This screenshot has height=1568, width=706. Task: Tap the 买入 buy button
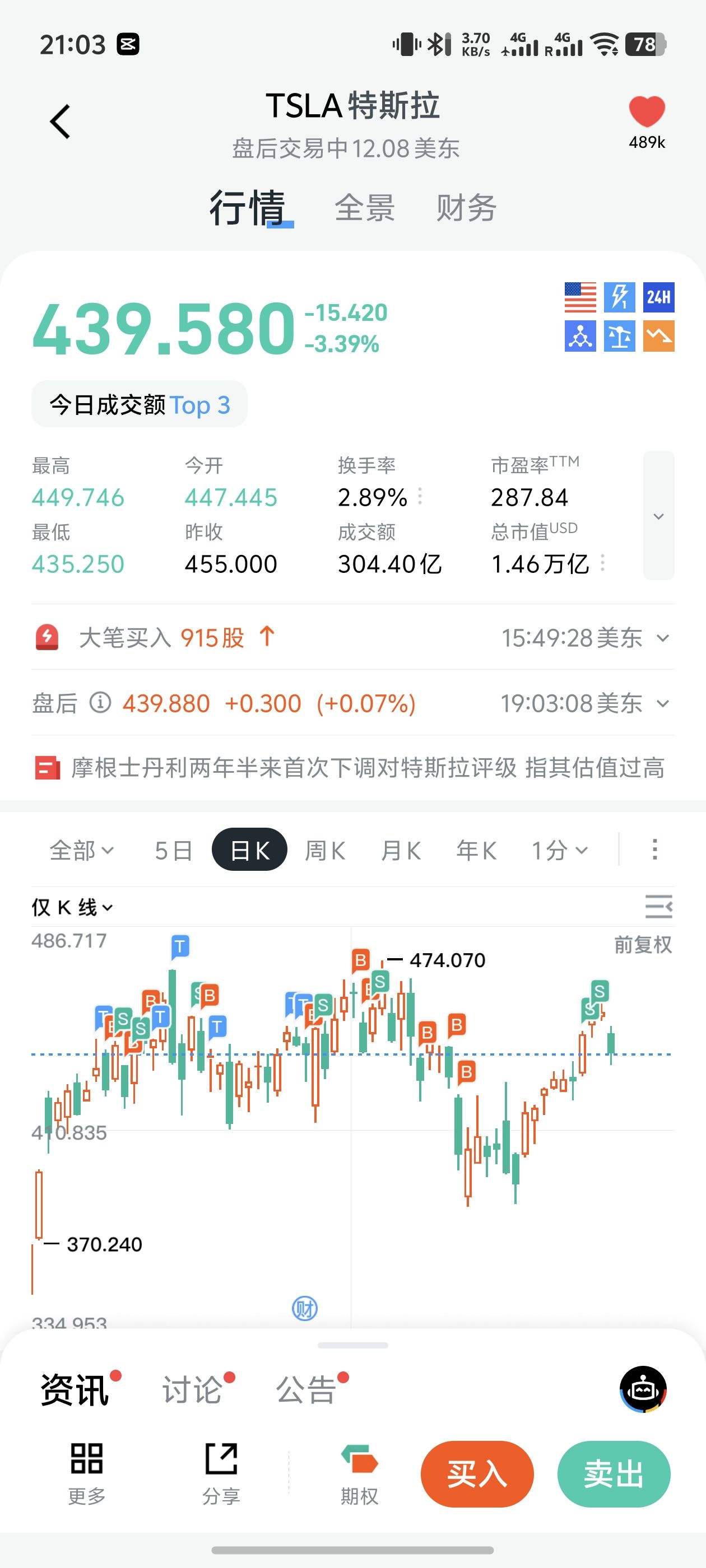(477, 1474)
